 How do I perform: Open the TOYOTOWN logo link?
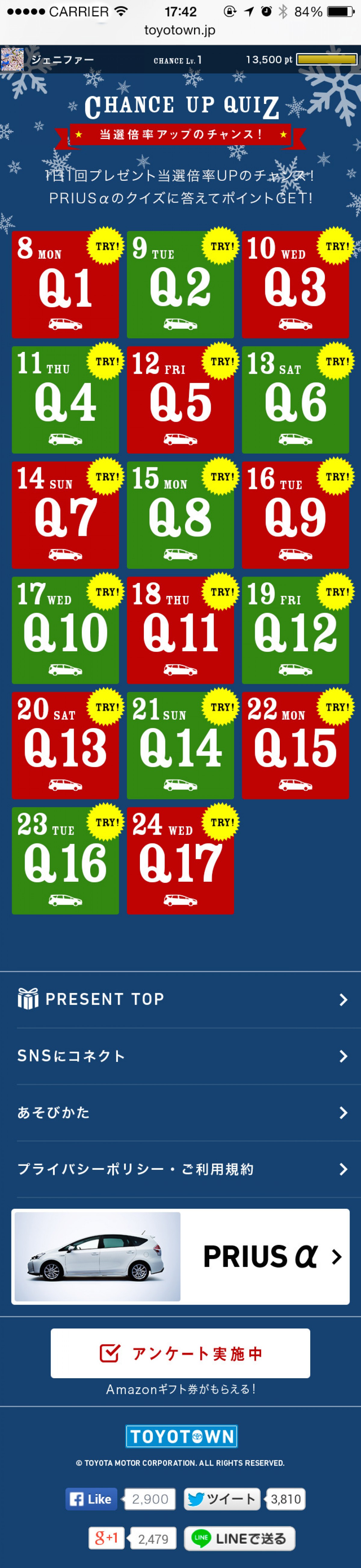coord(181,1437)
